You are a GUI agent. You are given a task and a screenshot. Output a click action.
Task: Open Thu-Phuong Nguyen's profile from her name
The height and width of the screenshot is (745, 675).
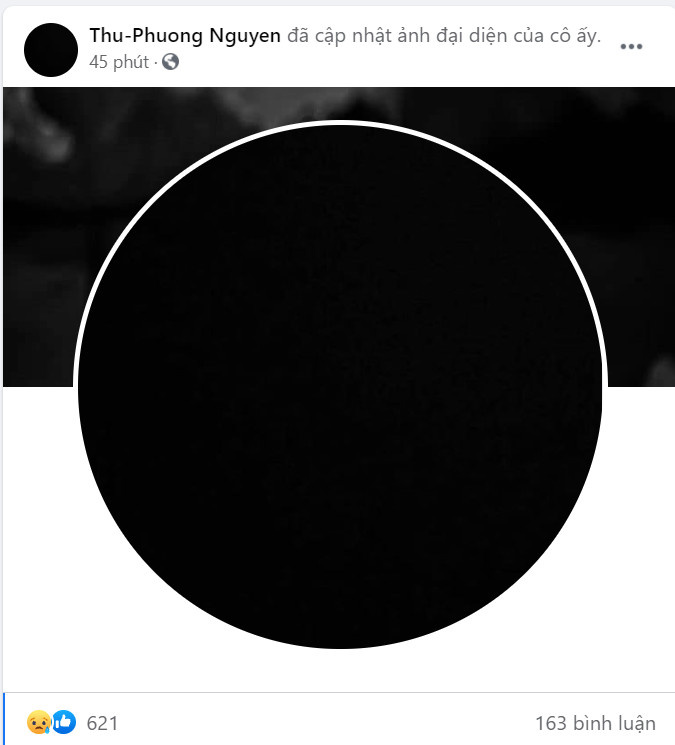click(x=185, y=37)
